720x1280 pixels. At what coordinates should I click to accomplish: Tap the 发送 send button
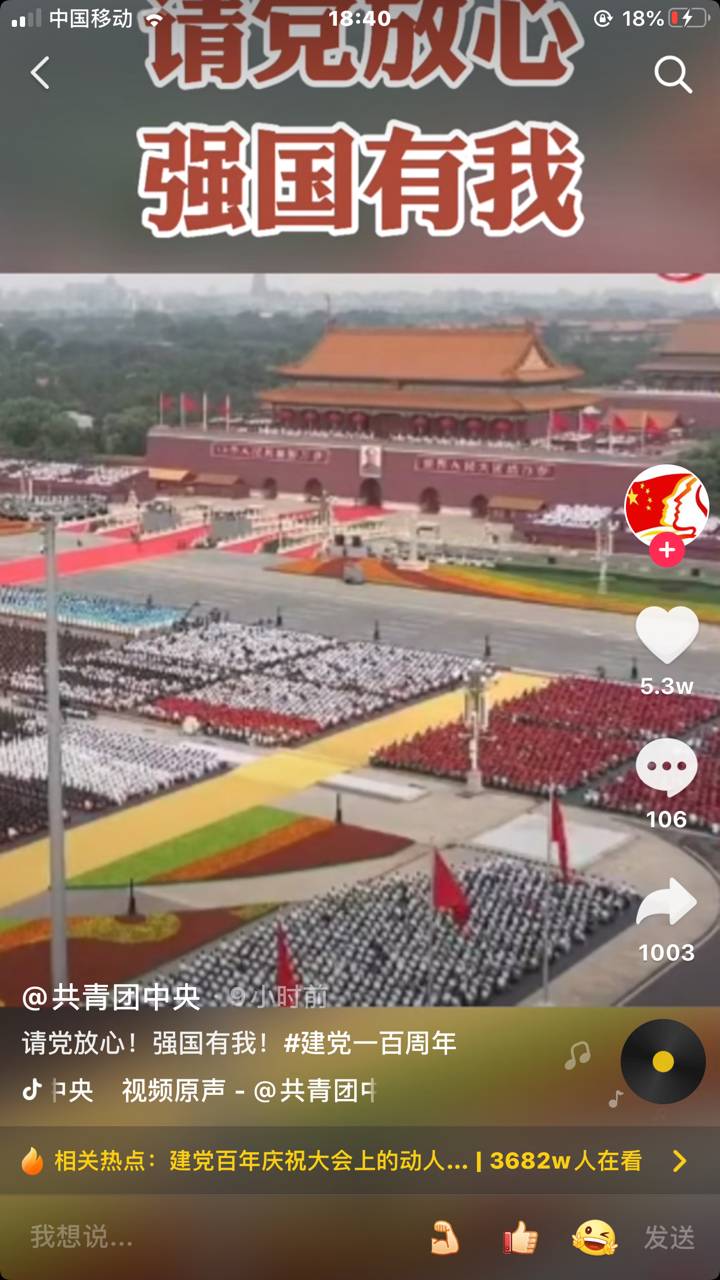(669, 1238)
